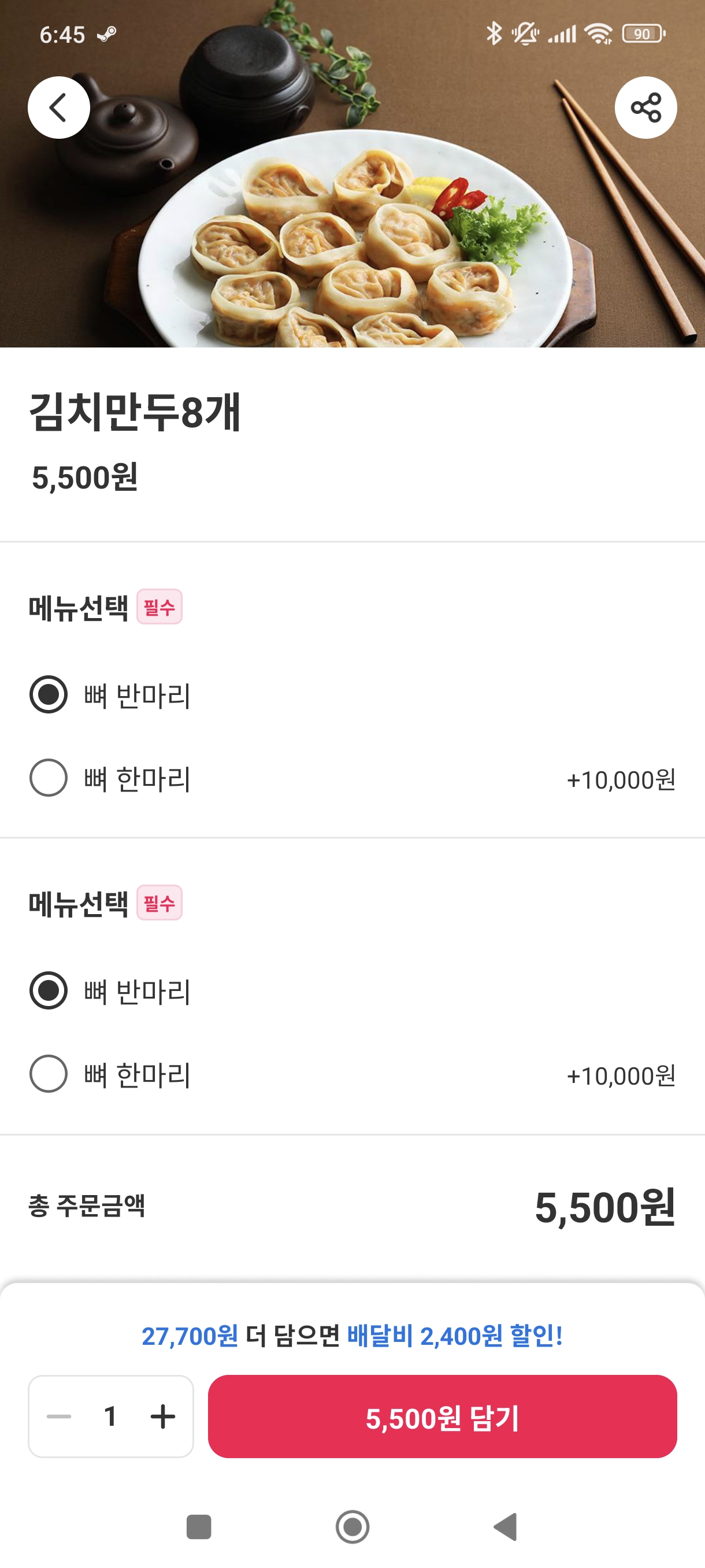The height and width of the screenshot is (1568, 705).
Task: Select 뼈 한마리 in the first 메뉴선택 group
Action: tap(352, 778)
